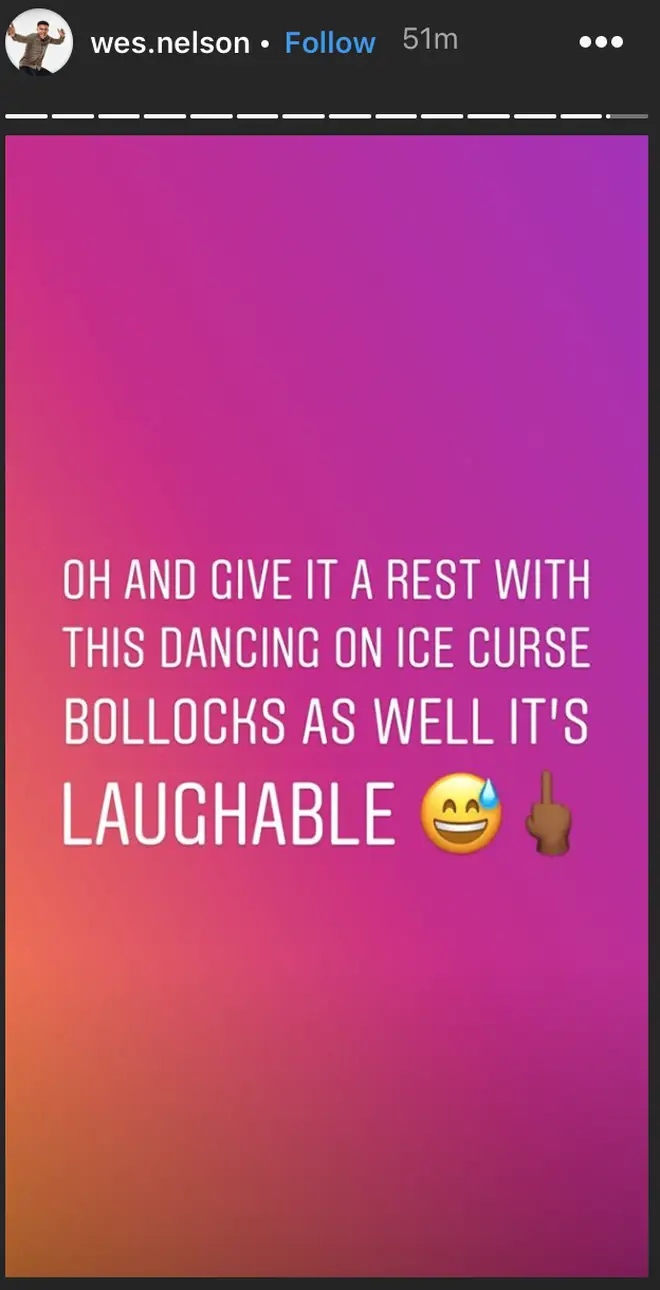
Task: Follow the wes.nelson account
Action: (330, 43)
